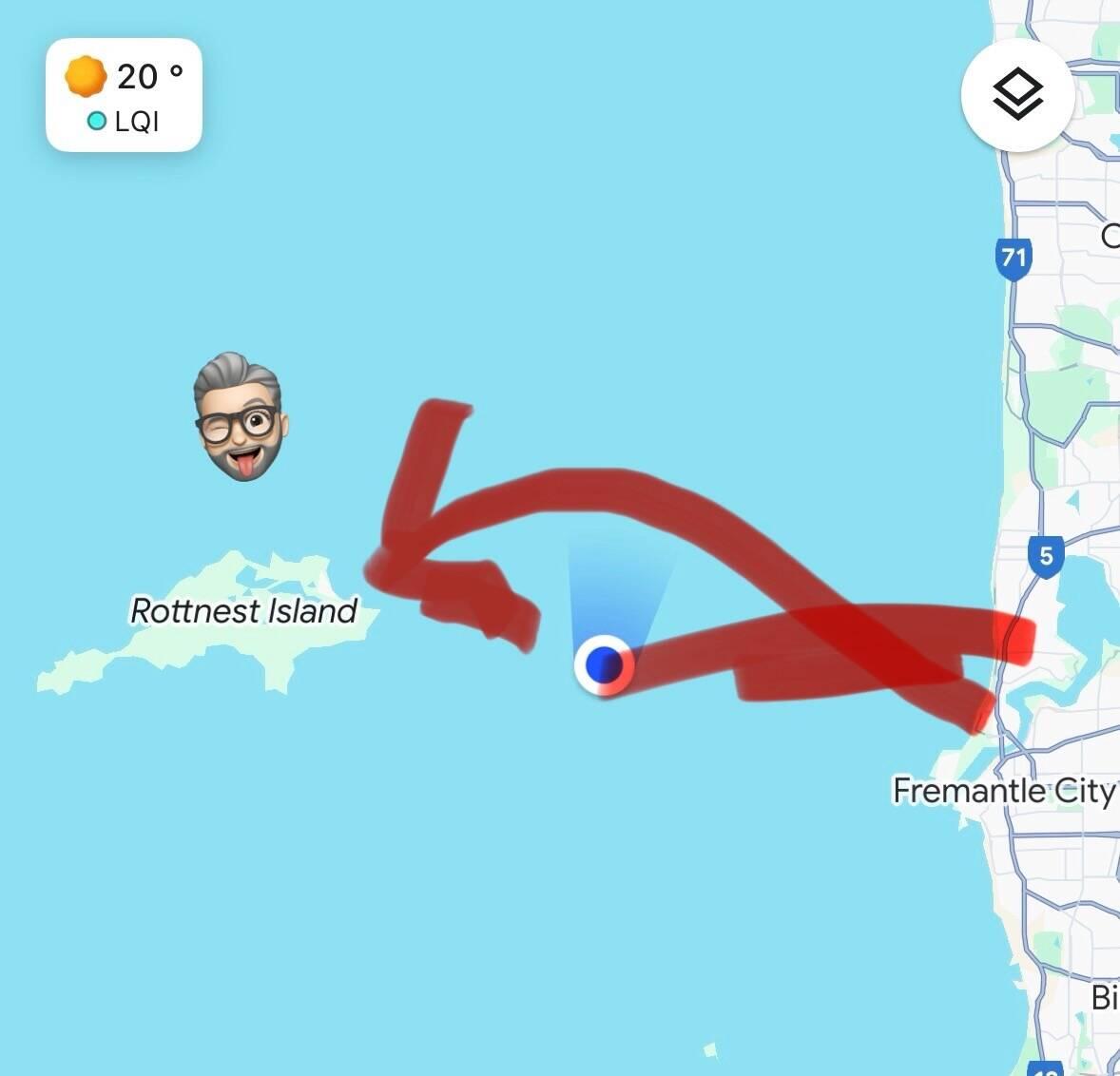
Task: Tap the blue current-location dot
Action: tap(603, 665)
